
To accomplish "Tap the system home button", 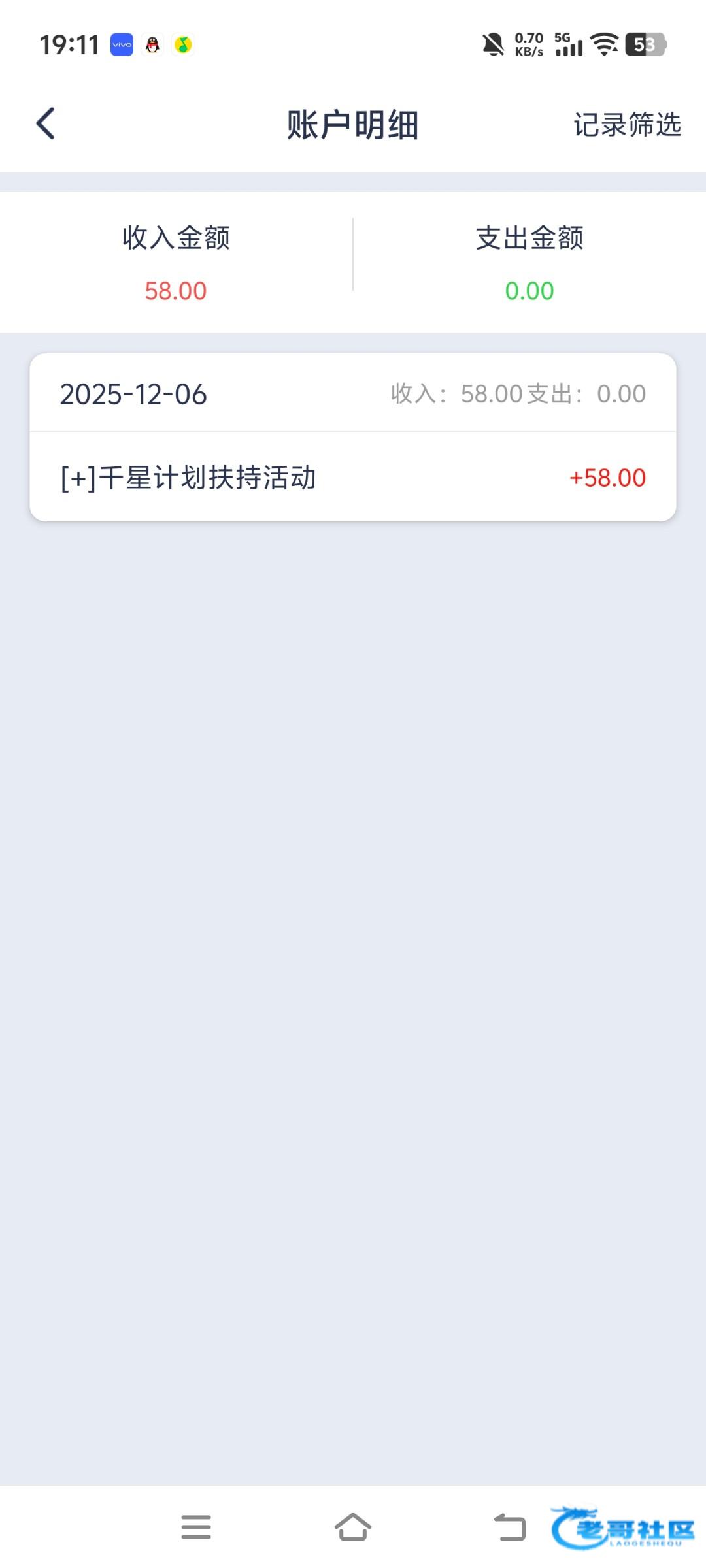I will click(353, 1527).
